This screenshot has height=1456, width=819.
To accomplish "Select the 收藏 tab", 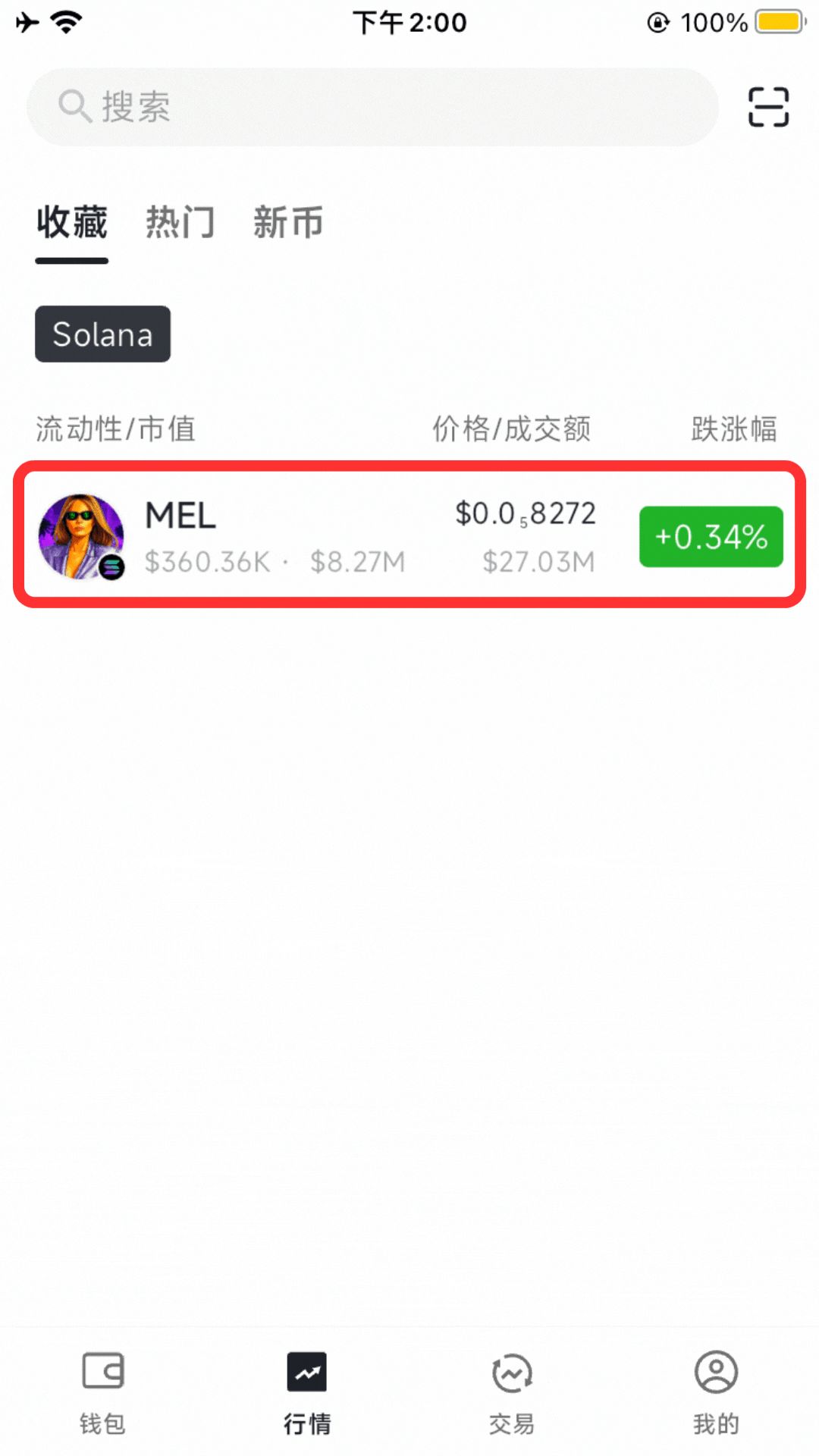I will [x=72, y=222].
